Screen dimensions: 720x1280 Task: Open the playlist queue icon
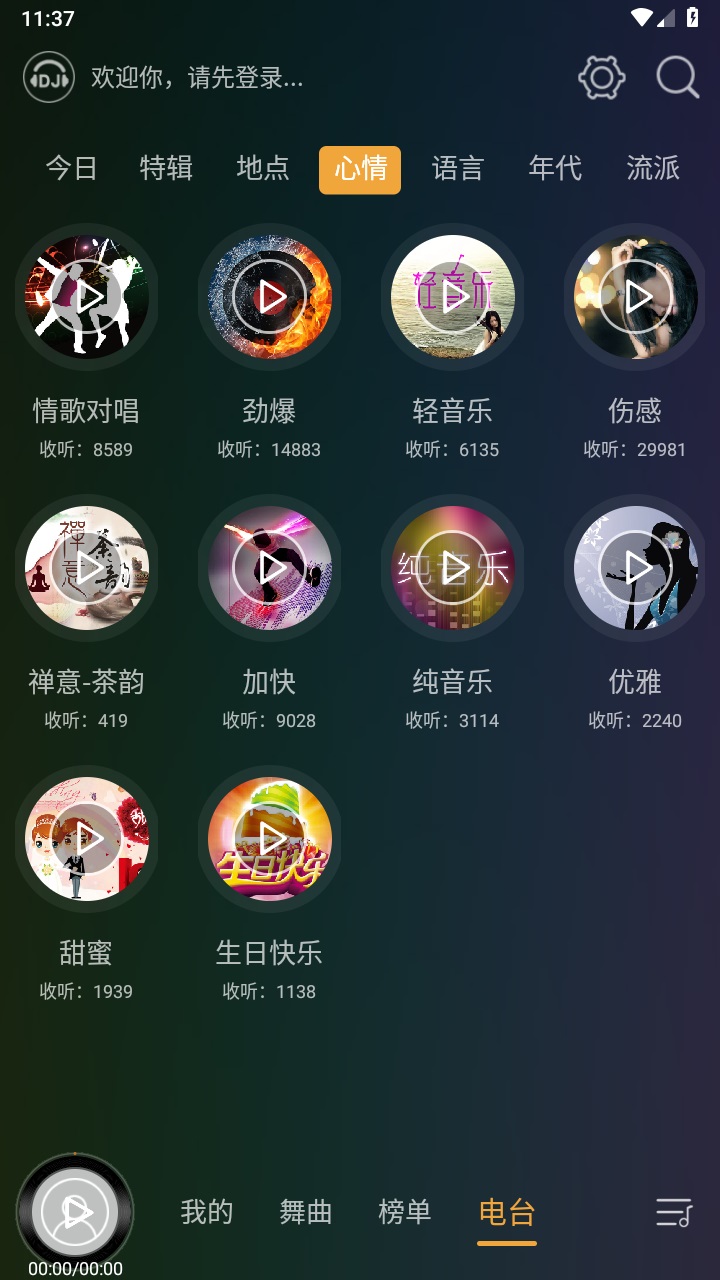[x=674, y=1212]
